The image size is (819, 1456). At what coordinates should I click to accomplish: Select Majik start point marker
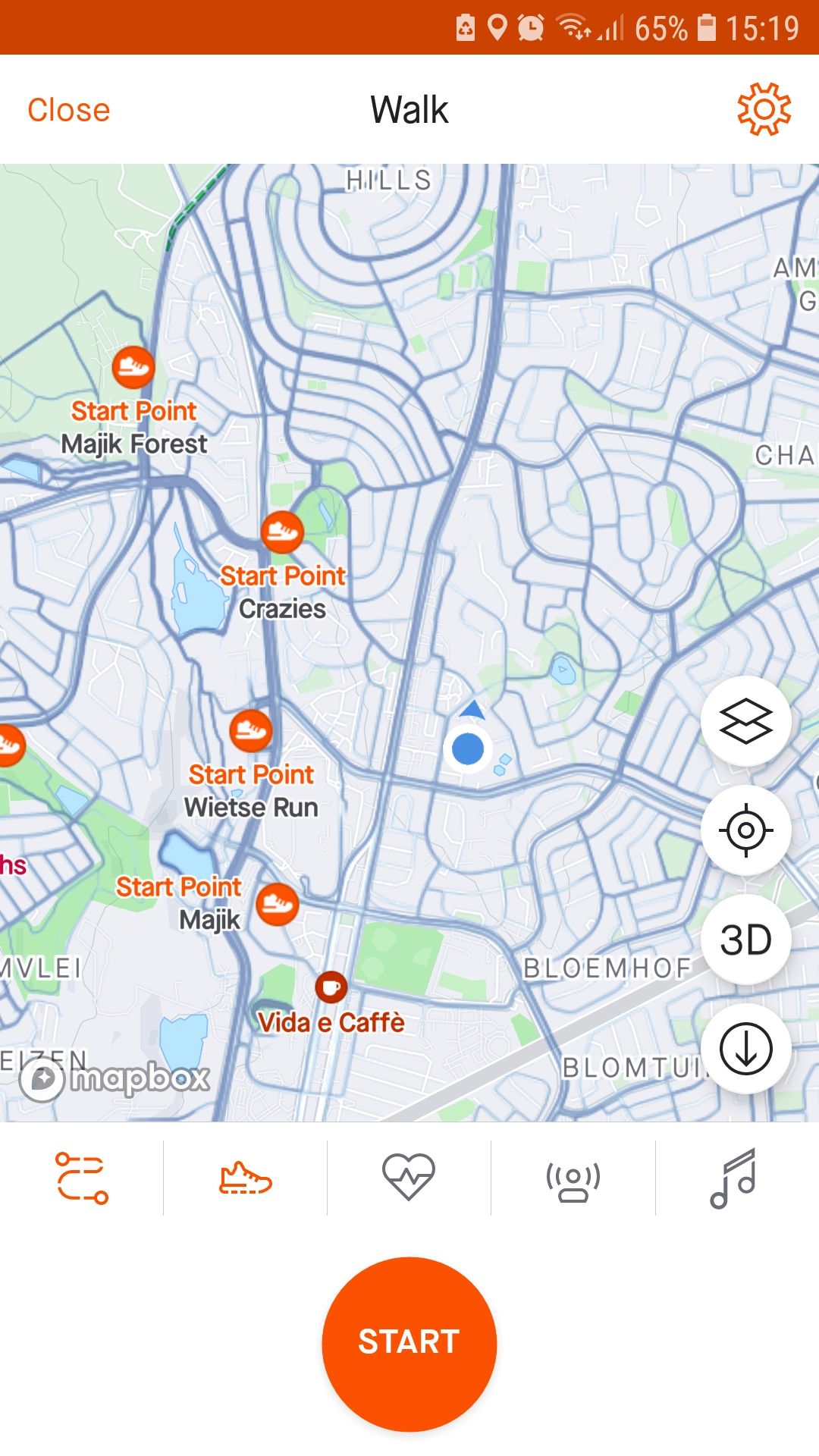pyautogui.click(x=277, y=904)
